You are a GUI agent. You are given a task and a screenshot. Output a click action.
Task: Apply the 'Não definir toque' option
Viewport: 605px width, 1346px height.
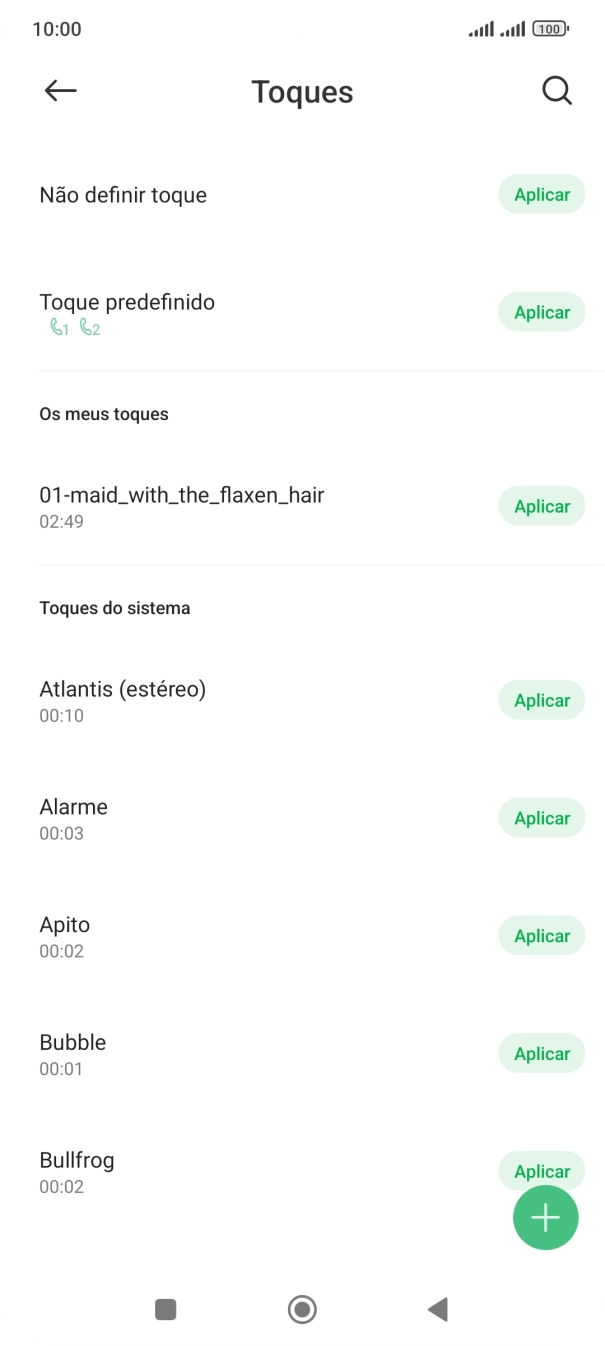click(541, 195)
